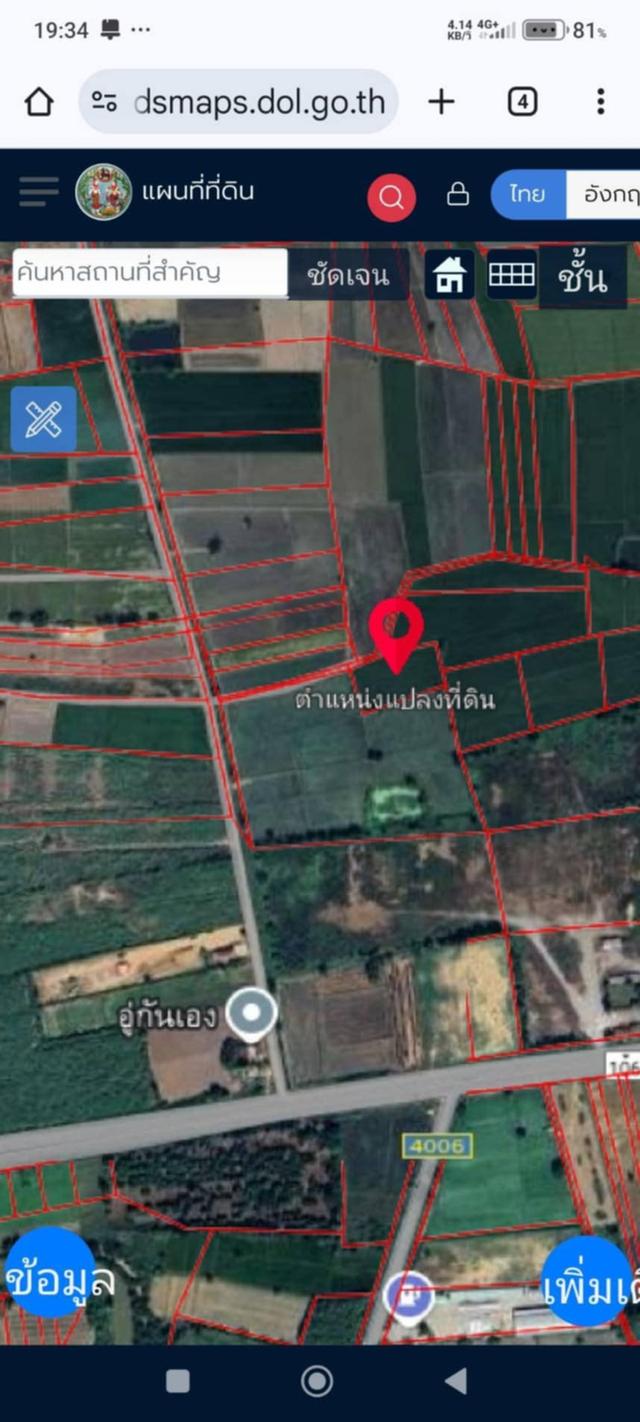The width and height of the screenshot is (640, 1422).
Task: Open the ruler and pencil measuring tool
Action: [43, 419]
